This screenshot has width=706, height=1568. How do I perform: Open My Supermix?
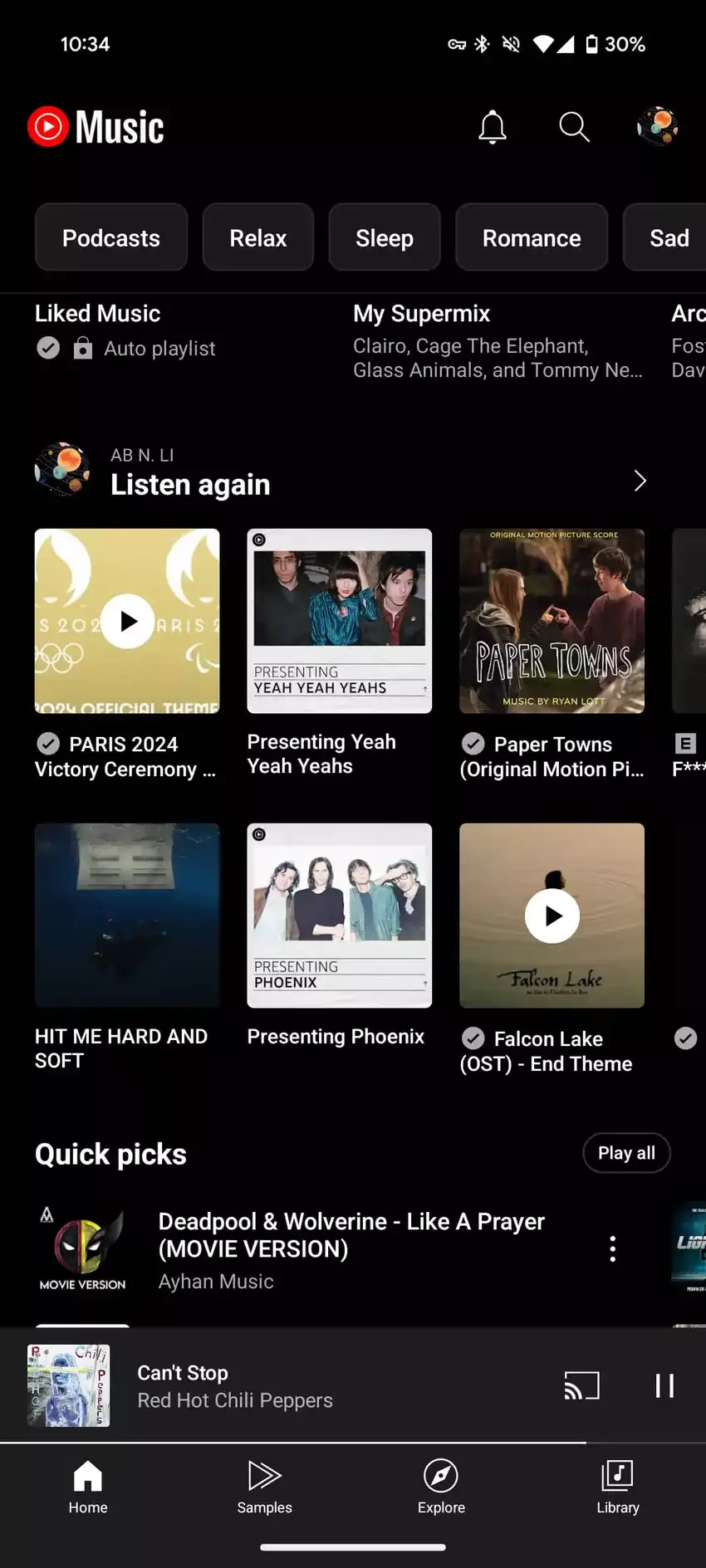tap(421, 314)
